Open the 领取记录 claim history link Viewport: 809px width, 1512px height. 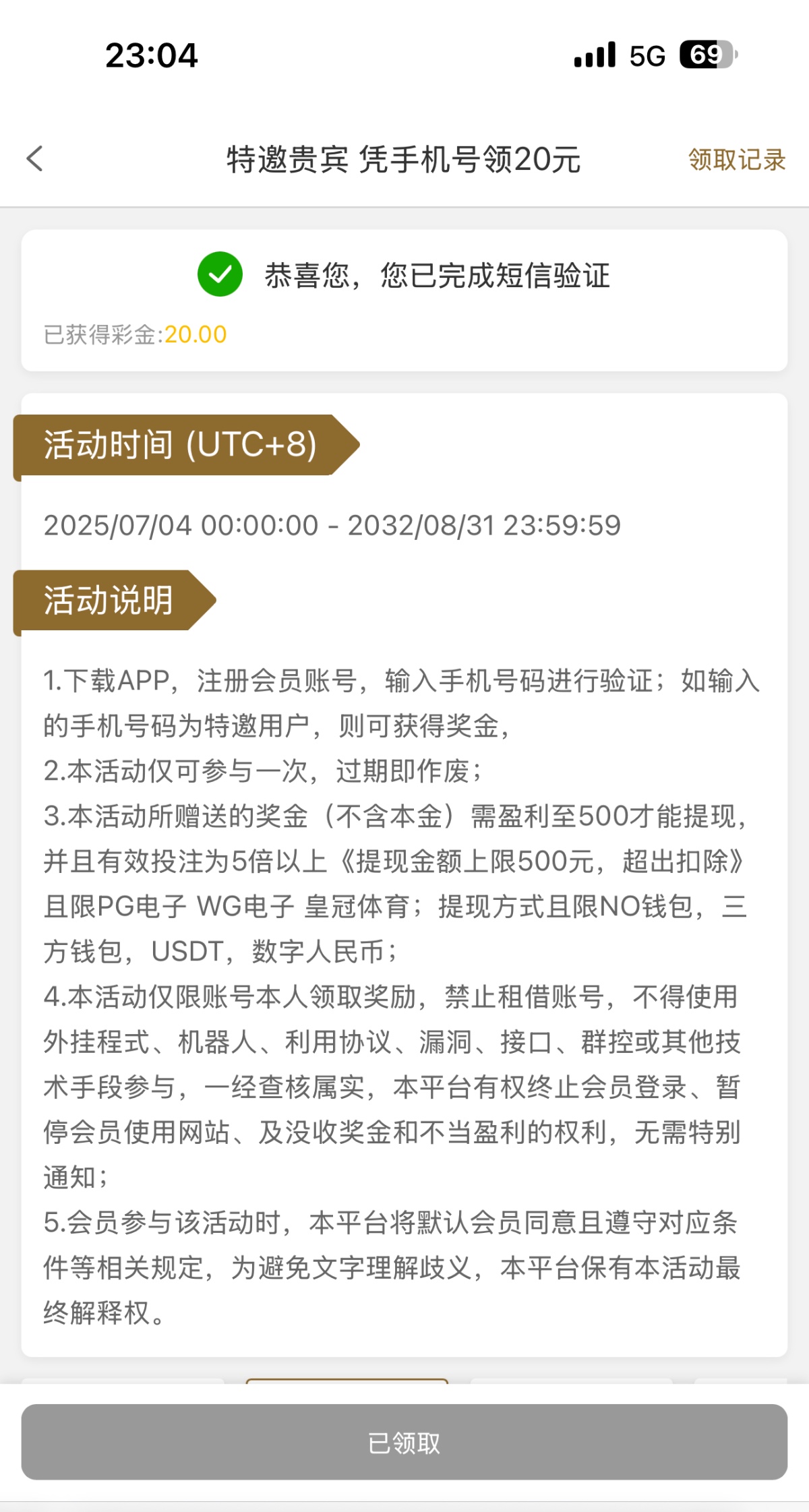pos(736,160)
